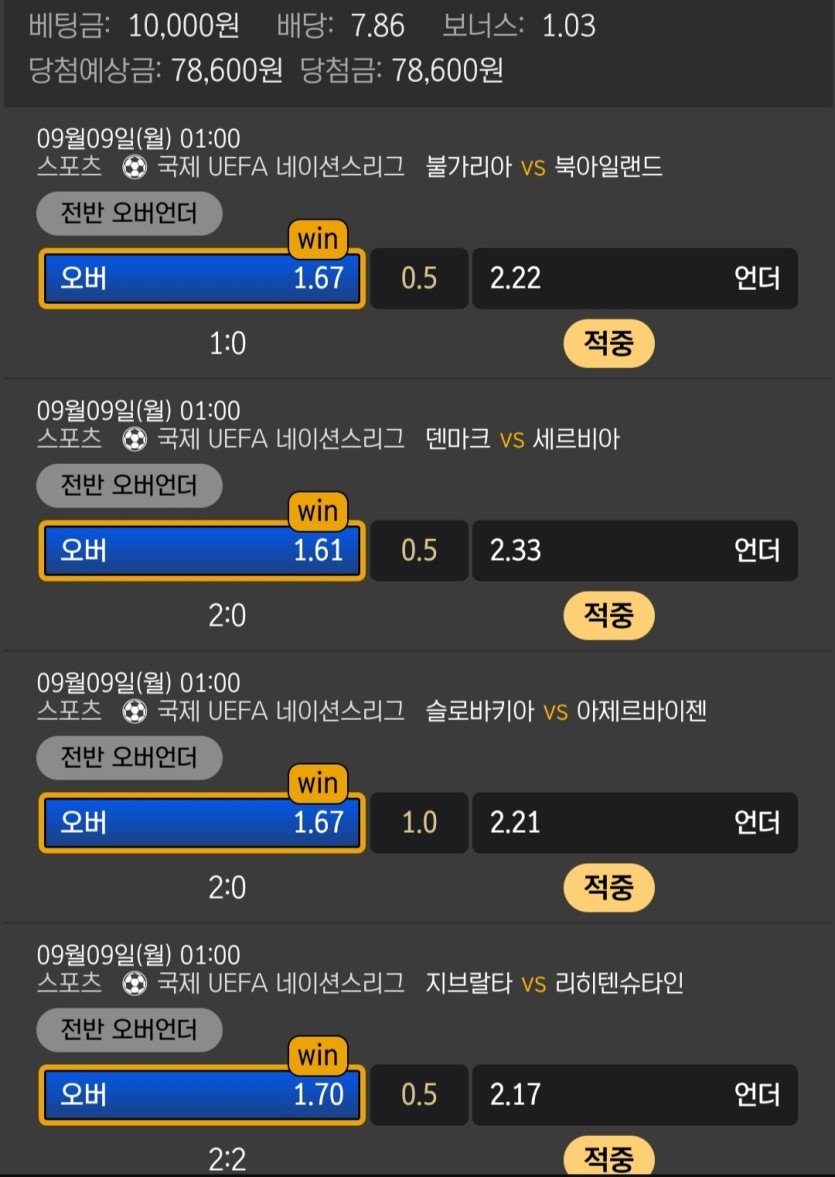Select 오버 1.67 for 불가리아 vs 북아일랜드

click(x=201, y=278)
